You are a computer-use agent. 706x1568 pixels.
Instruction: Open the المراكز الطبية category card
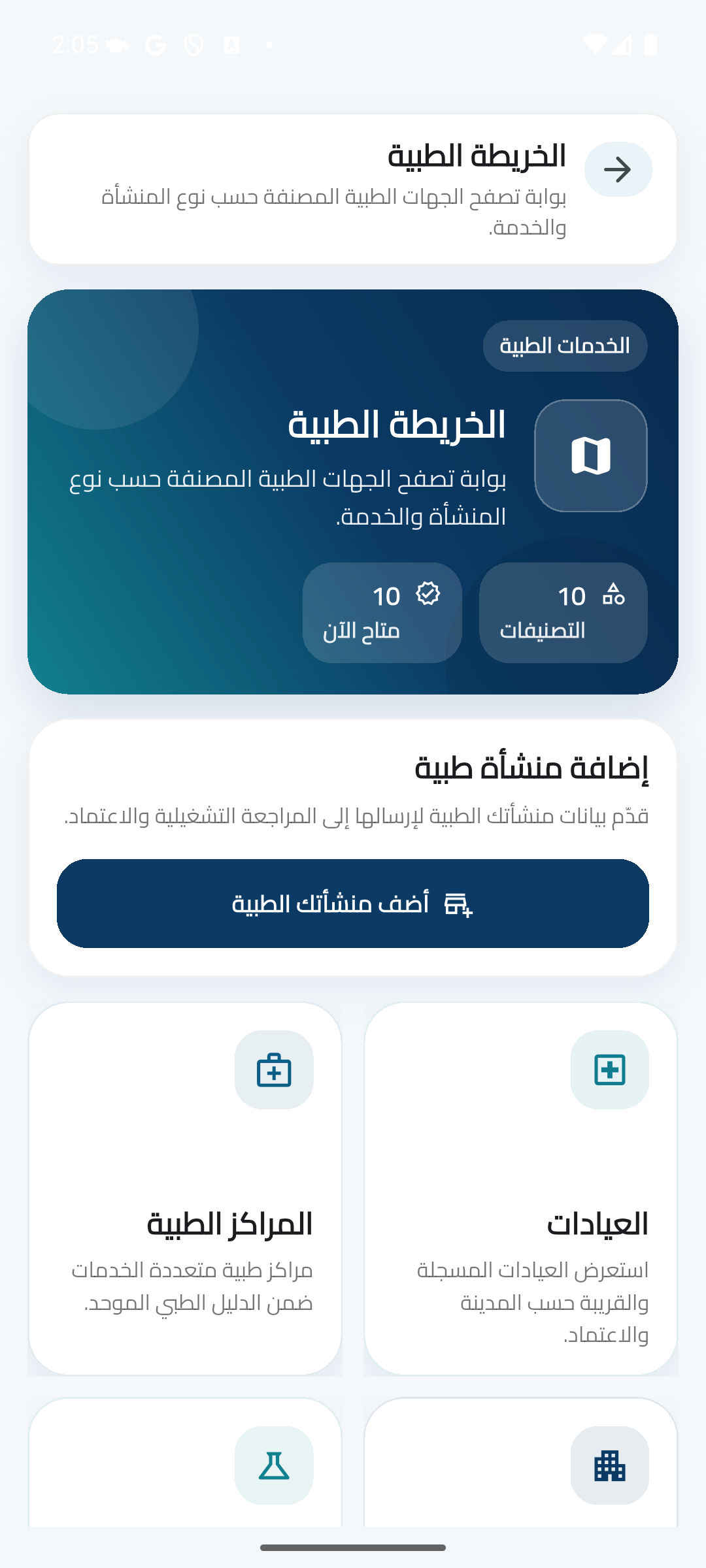[x=185, y=1189]
